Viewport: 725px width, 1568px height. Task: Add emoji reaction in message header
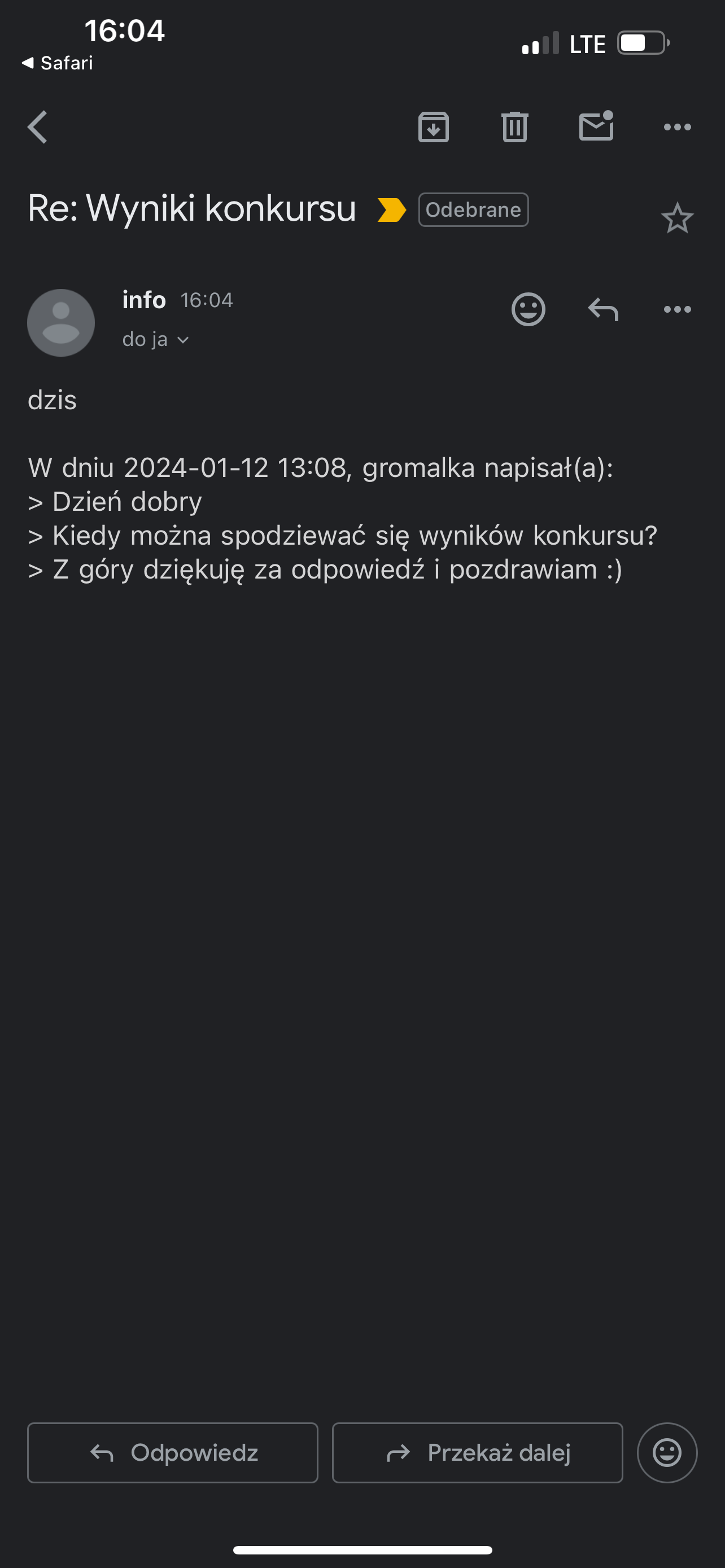click(x=528, y=309)
